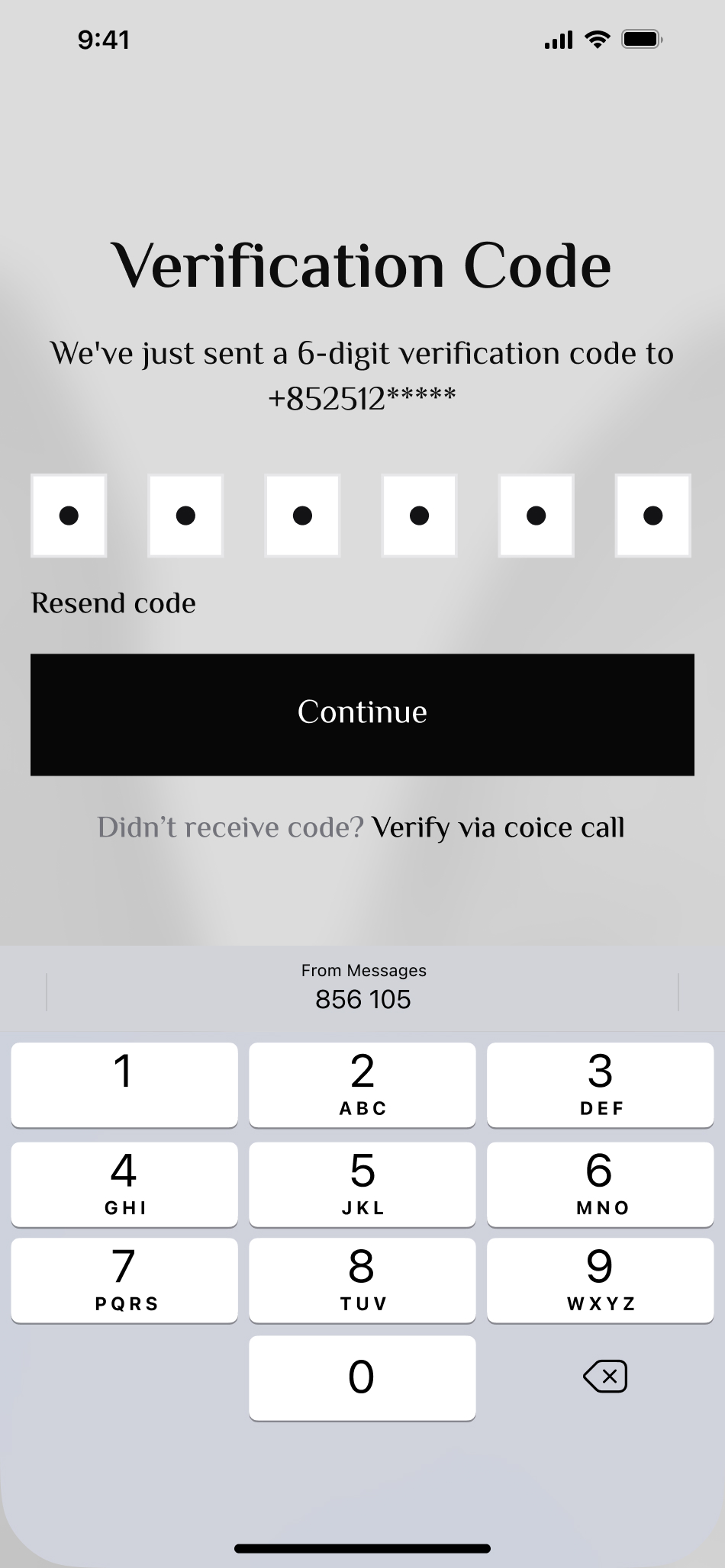The image size is (725, 1568).
Task: Autofill code 856 105 from Messages
Action: pyautogui.click(x=362, y=990)
